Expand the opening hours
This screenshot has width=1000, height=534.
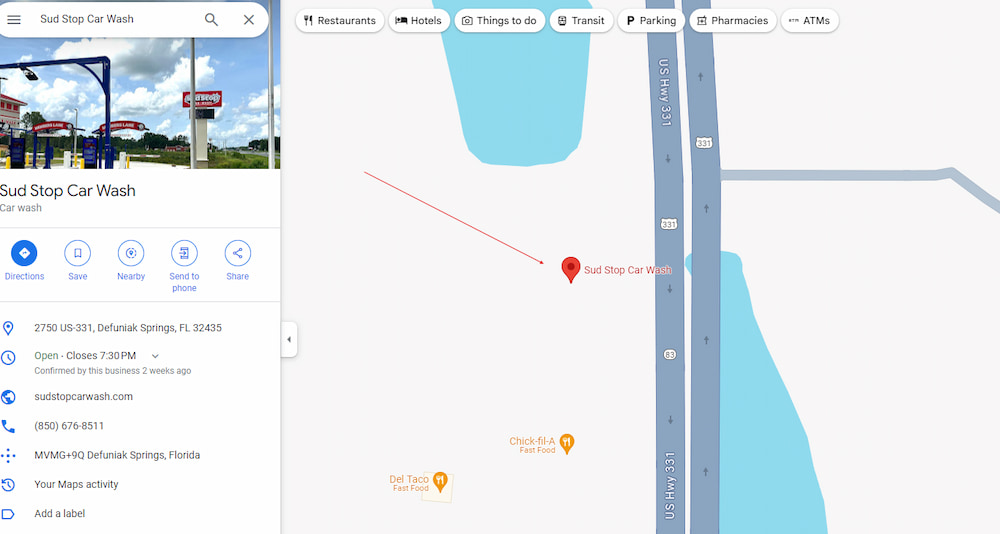click(x=155, y=356)
